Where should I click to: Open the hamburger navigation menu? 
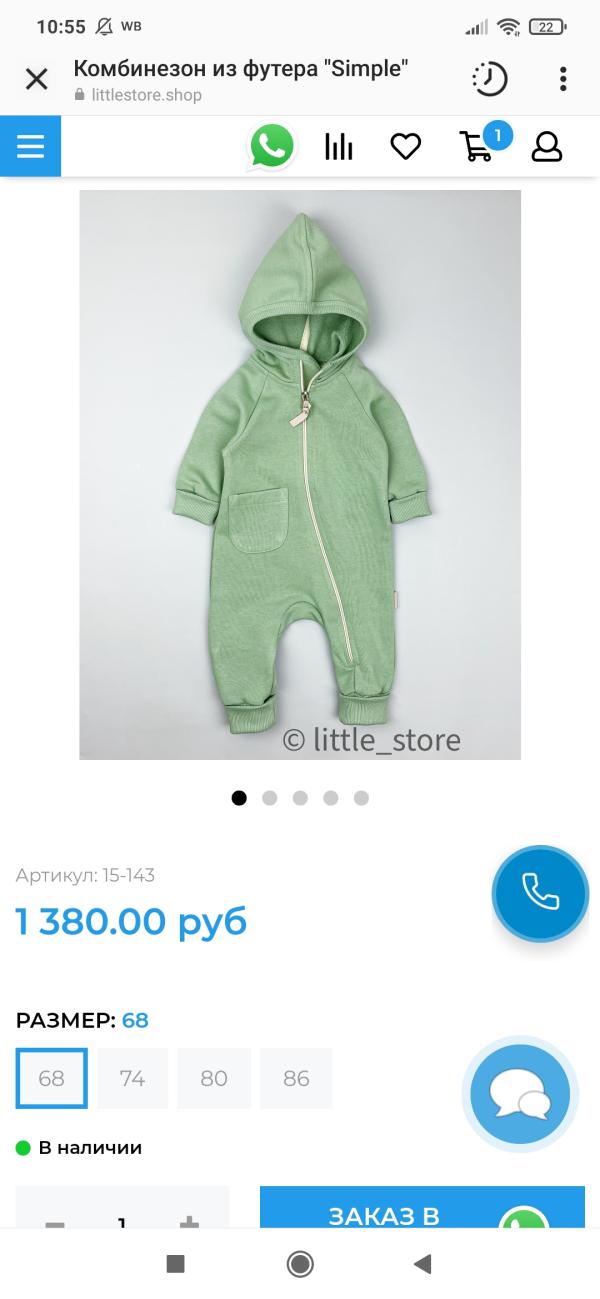30,147
